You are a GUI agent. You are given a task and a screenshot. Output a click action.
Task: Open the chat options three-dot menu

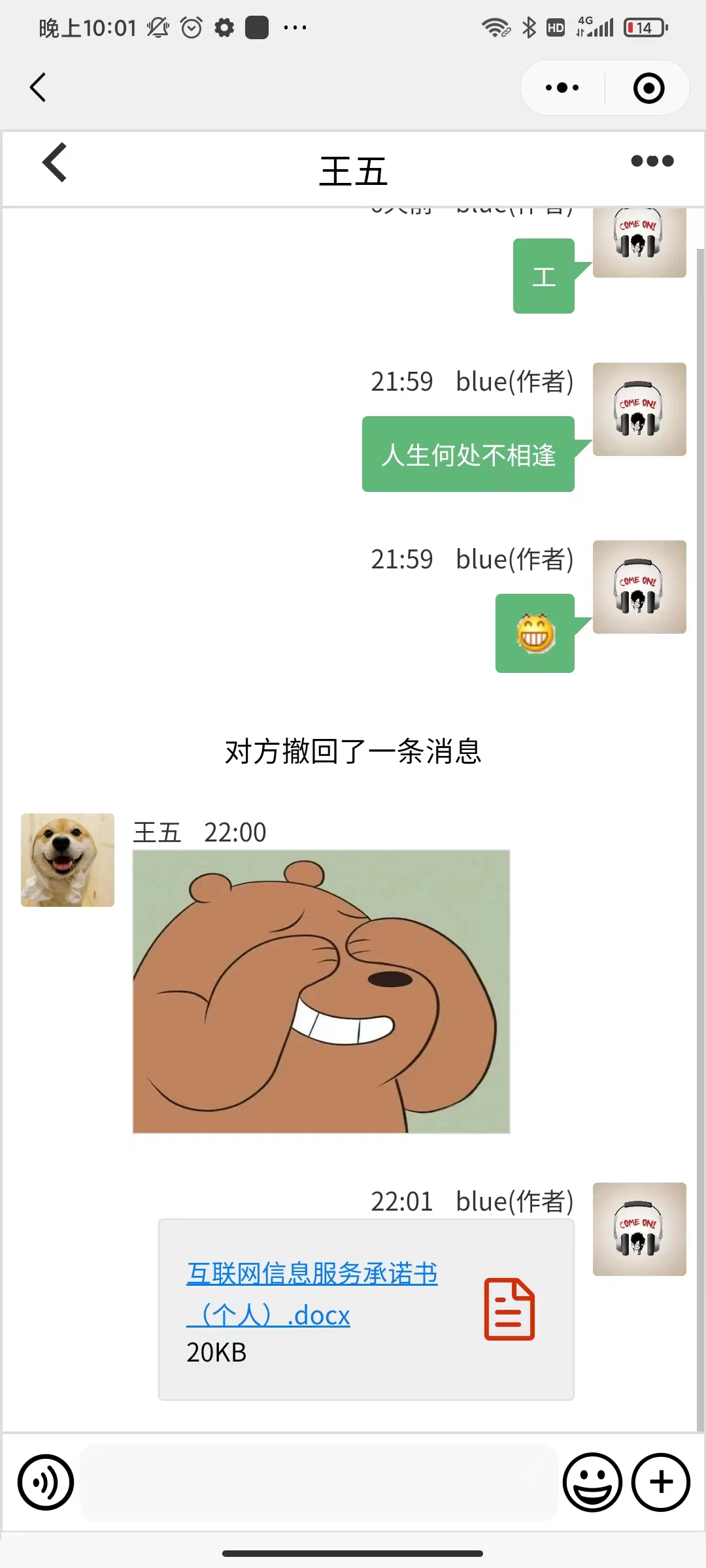coord(652,161)
